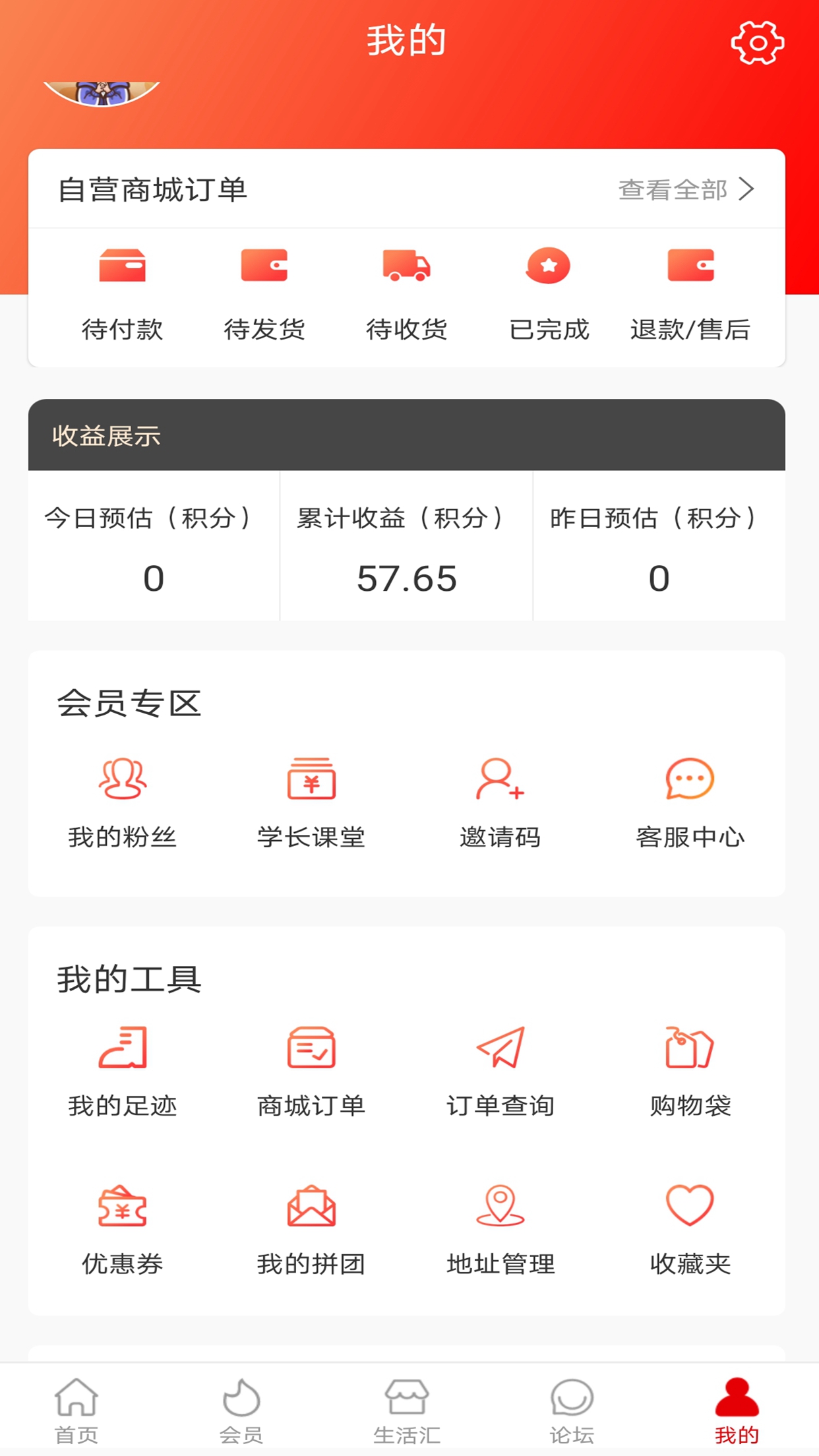The image size is (819, 1456).
Task: Switch to the 论坛 forum tab
Action: tap(572, 1411)
